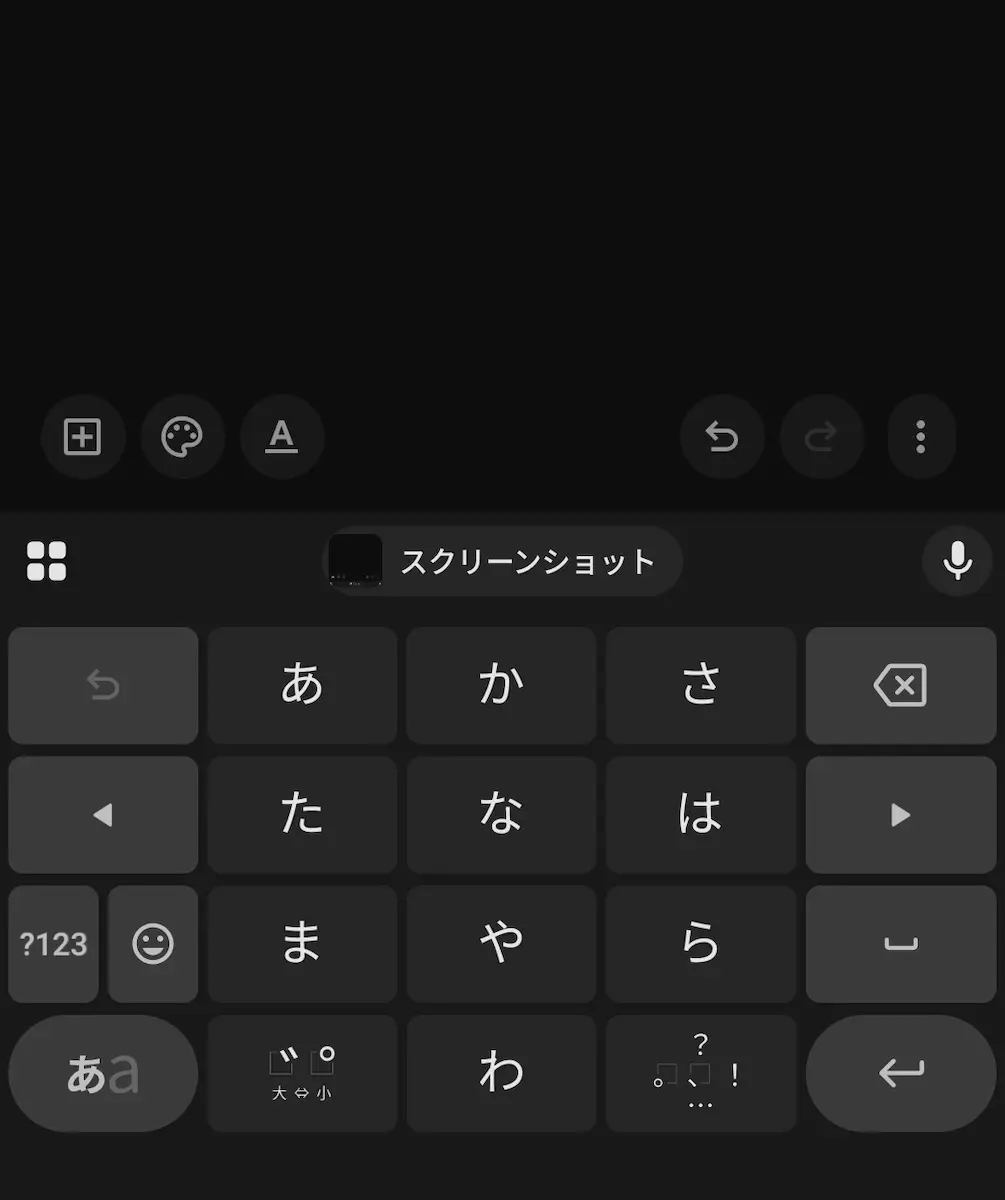Tap the あ key
Screen dimensions: 1005x1200
coord(302,686)
